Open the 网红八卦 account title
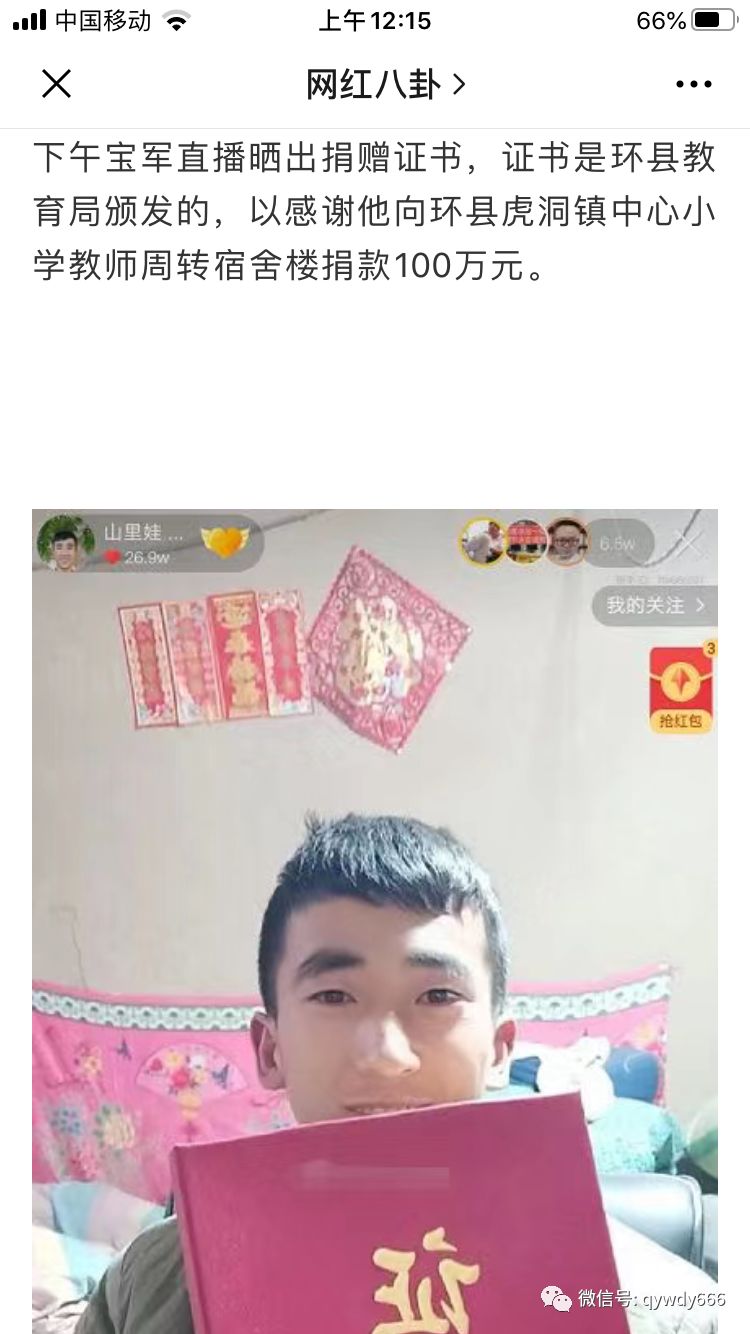Screen dimensions: 750x1334 385,85
